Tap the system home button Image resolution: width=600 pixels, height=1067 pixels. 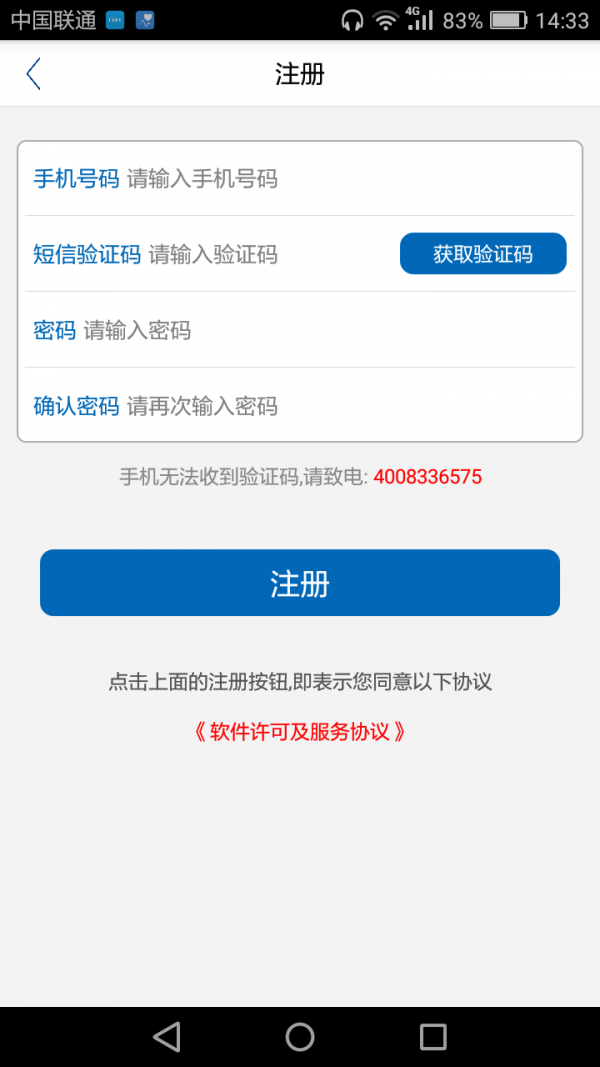point(300,1036)
